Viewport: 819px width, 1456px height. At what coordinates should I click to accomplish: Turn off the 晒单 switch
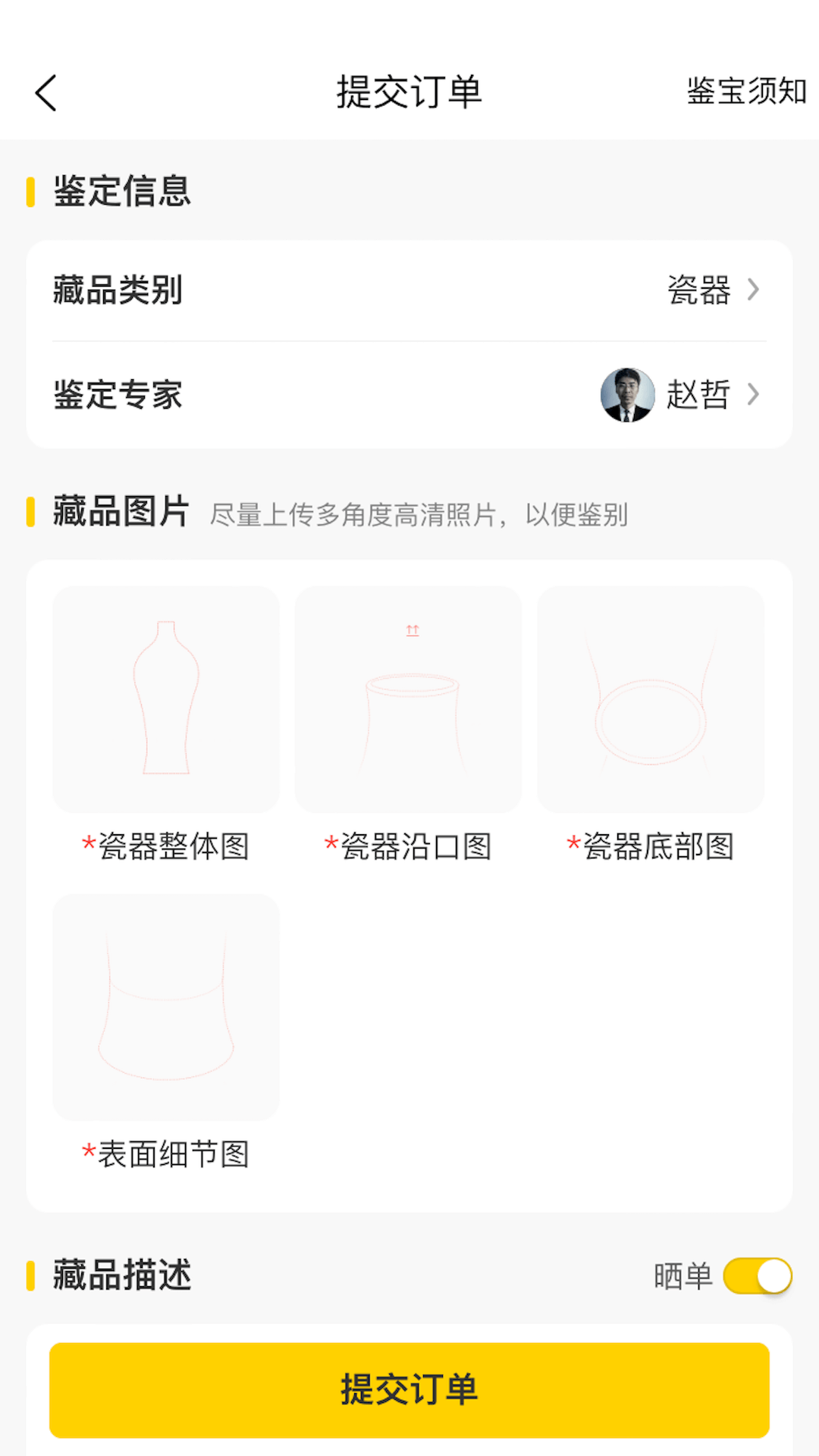[757, 1276]
